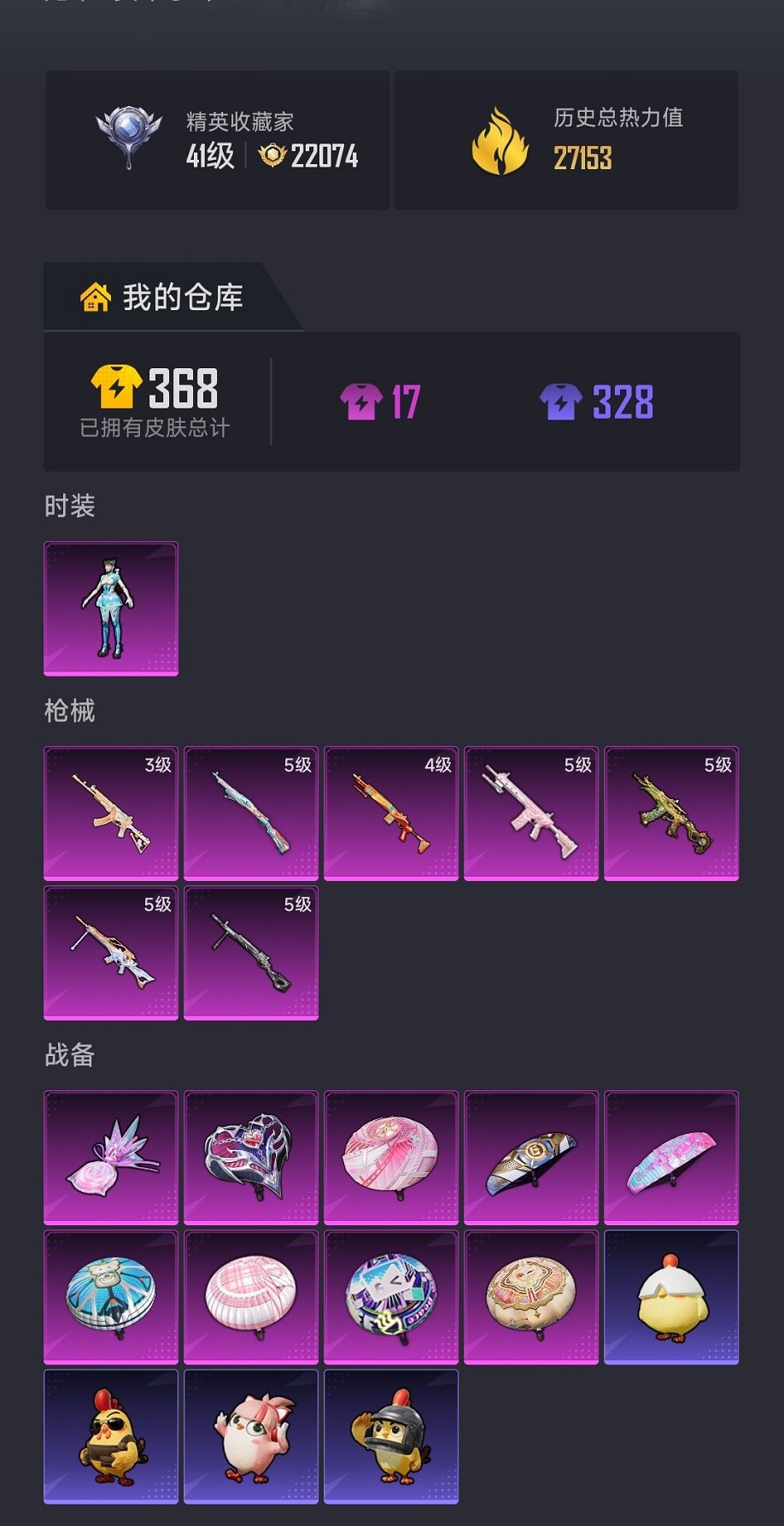The image size is (784, 1526).
Task: Open the blue bear parachute tile
Action: 111,1297
